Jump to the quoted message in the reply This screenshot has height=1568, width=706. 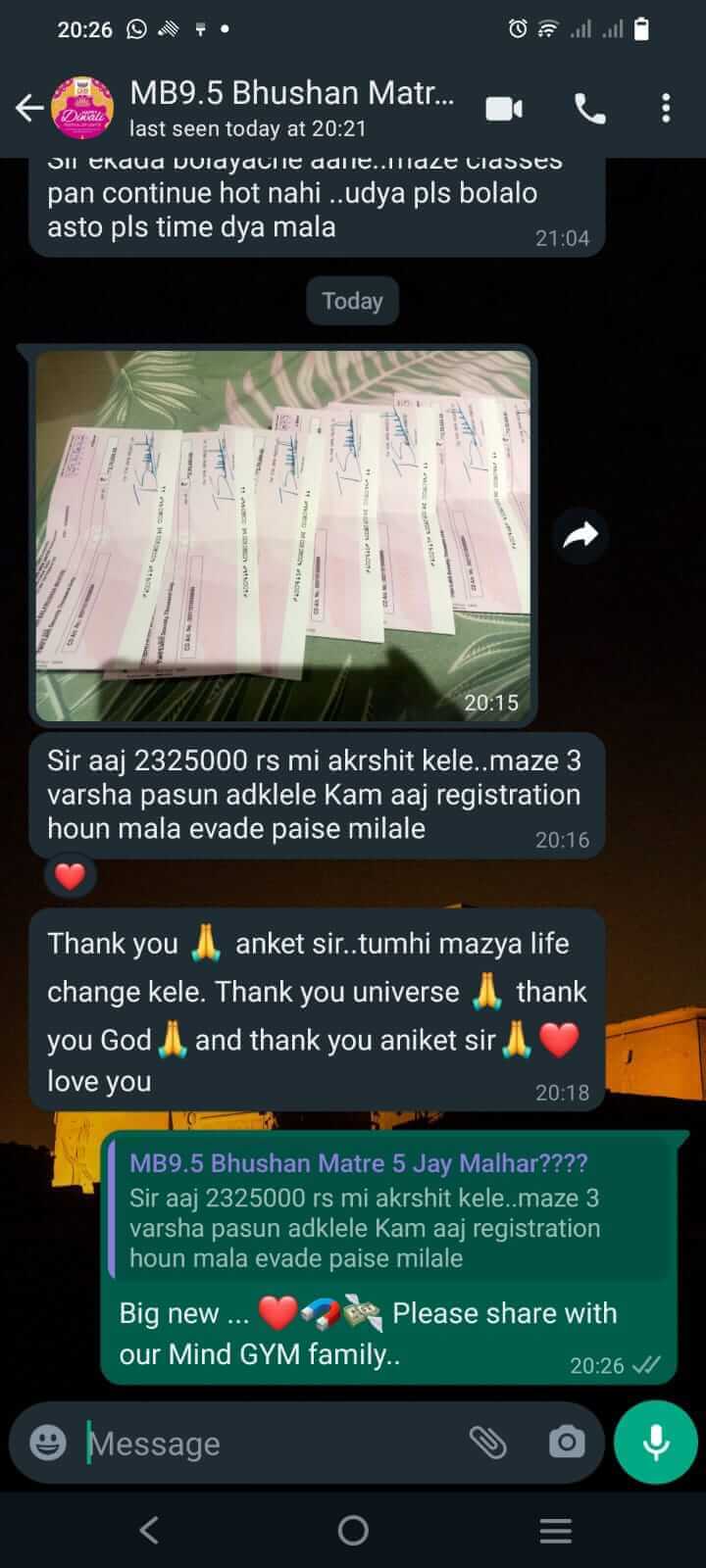[389, 1211]
